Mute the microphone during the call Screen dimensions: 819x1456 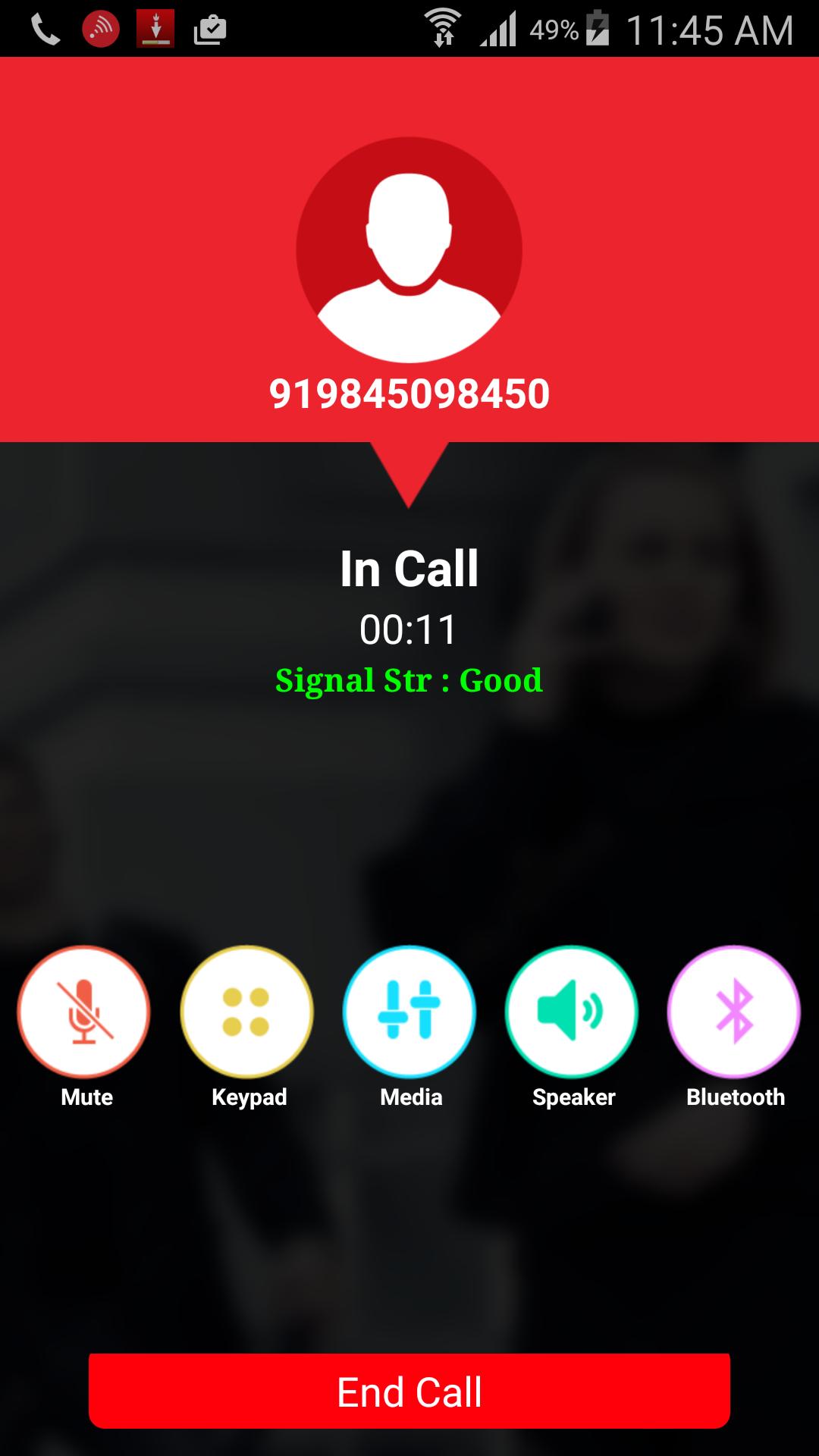84,1012
